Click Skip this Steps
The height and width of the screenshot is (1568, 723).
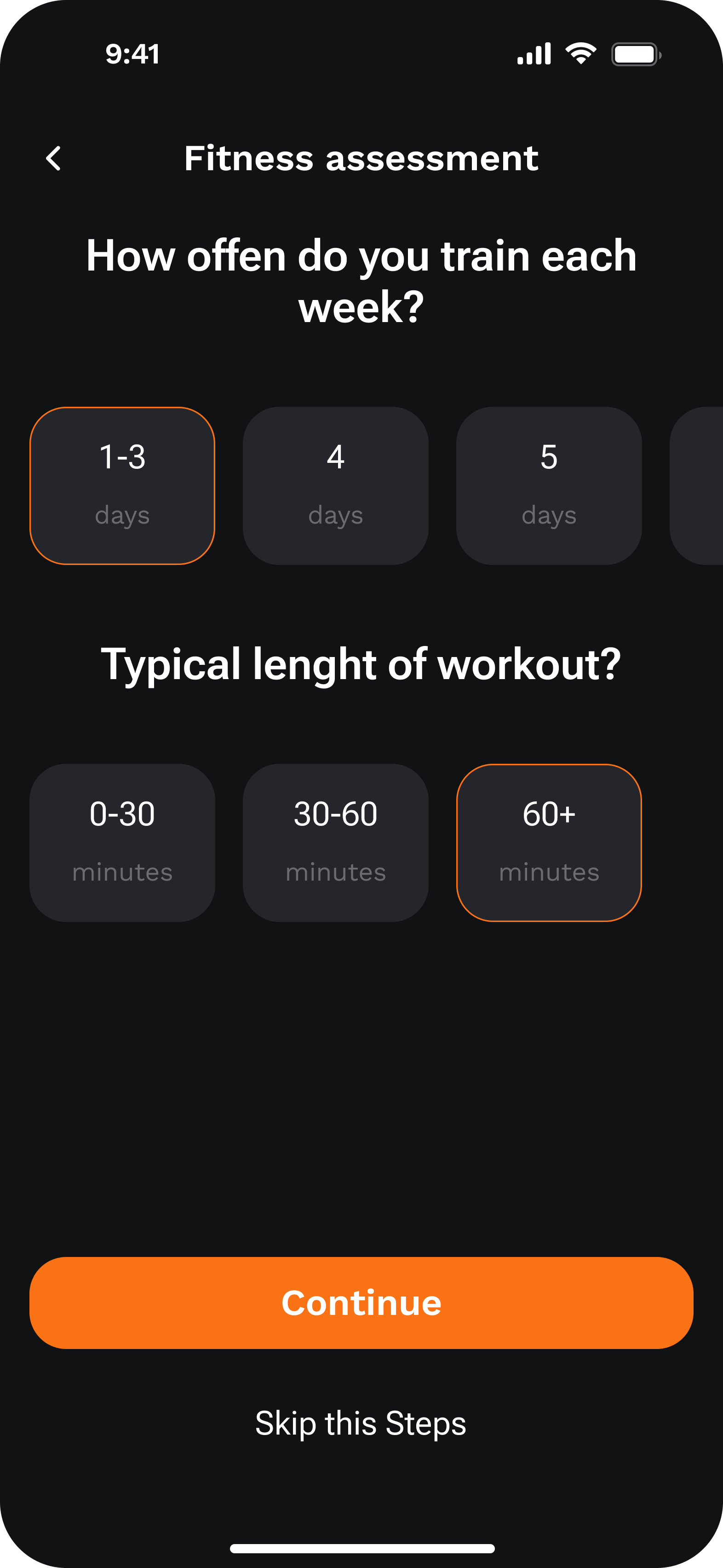pos(361,1423)
